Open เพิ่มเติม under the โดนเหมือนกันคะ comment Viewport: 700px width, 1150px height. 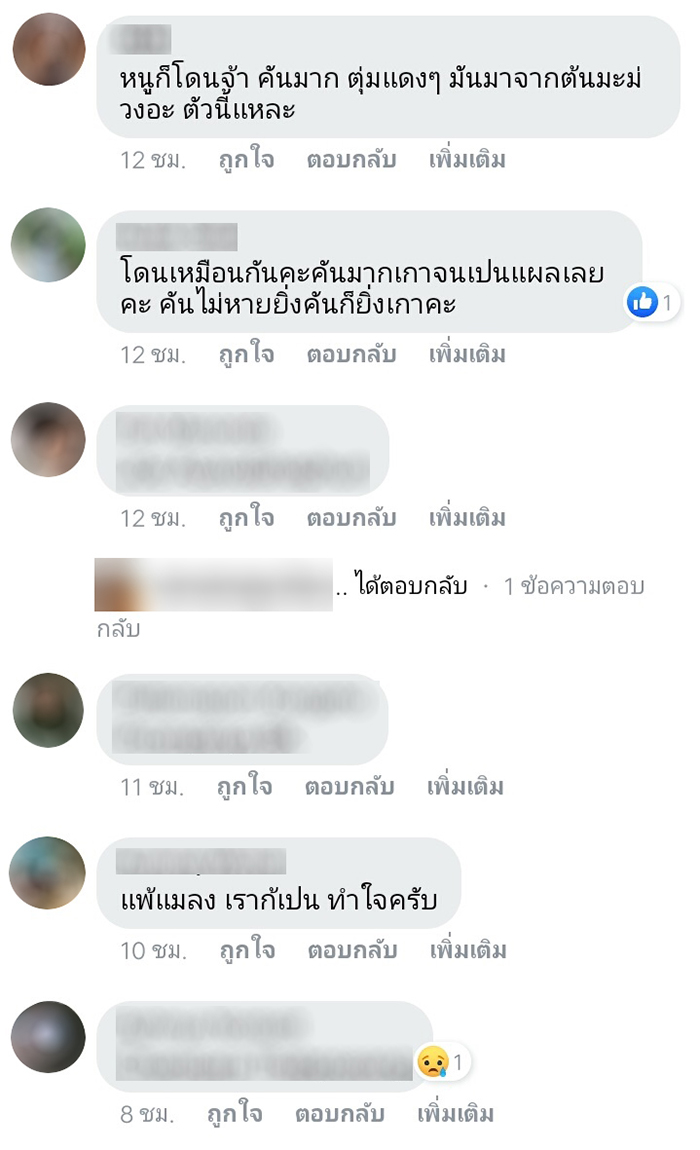coord(467,354)
